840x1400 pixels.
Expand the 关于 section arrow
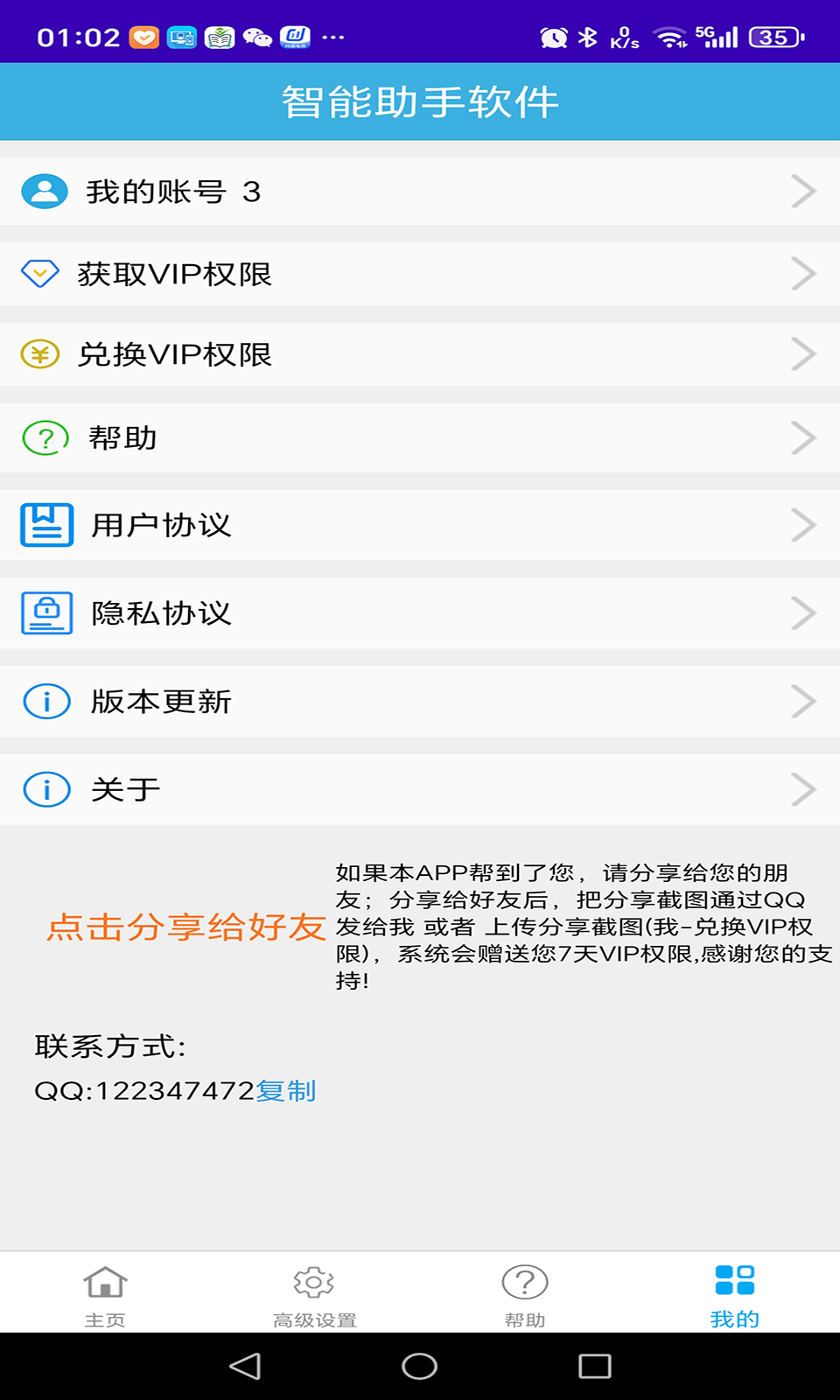click(x=802, y=788)
